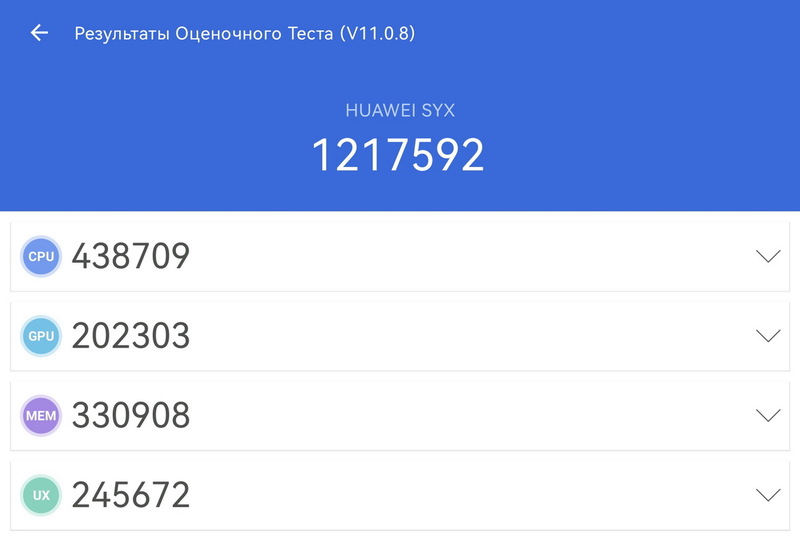Go back from the test results screen
The width and height of the screenshot is (800, 539).
pos(39,34)
